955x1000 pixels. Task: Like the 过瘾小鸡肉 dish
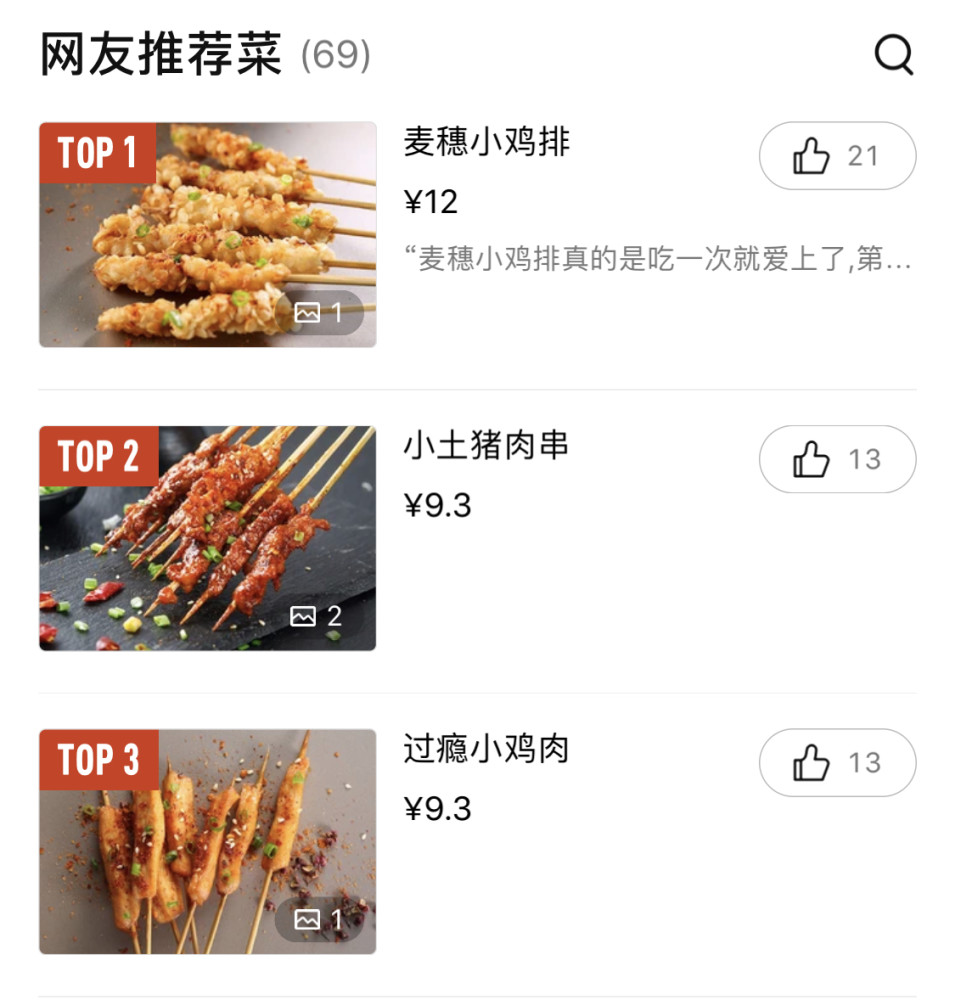tap(837, 763)
